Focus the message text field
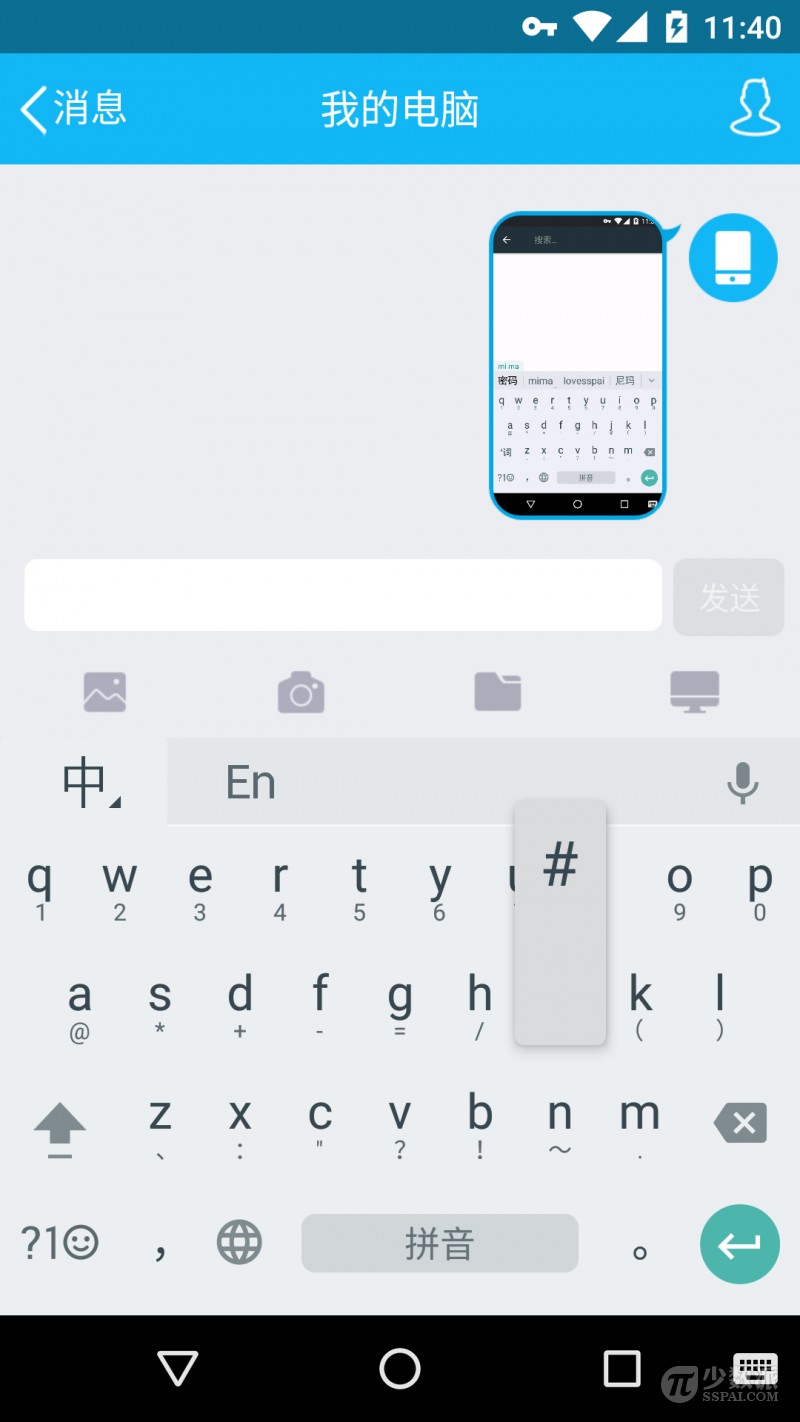 pos(343,595)
